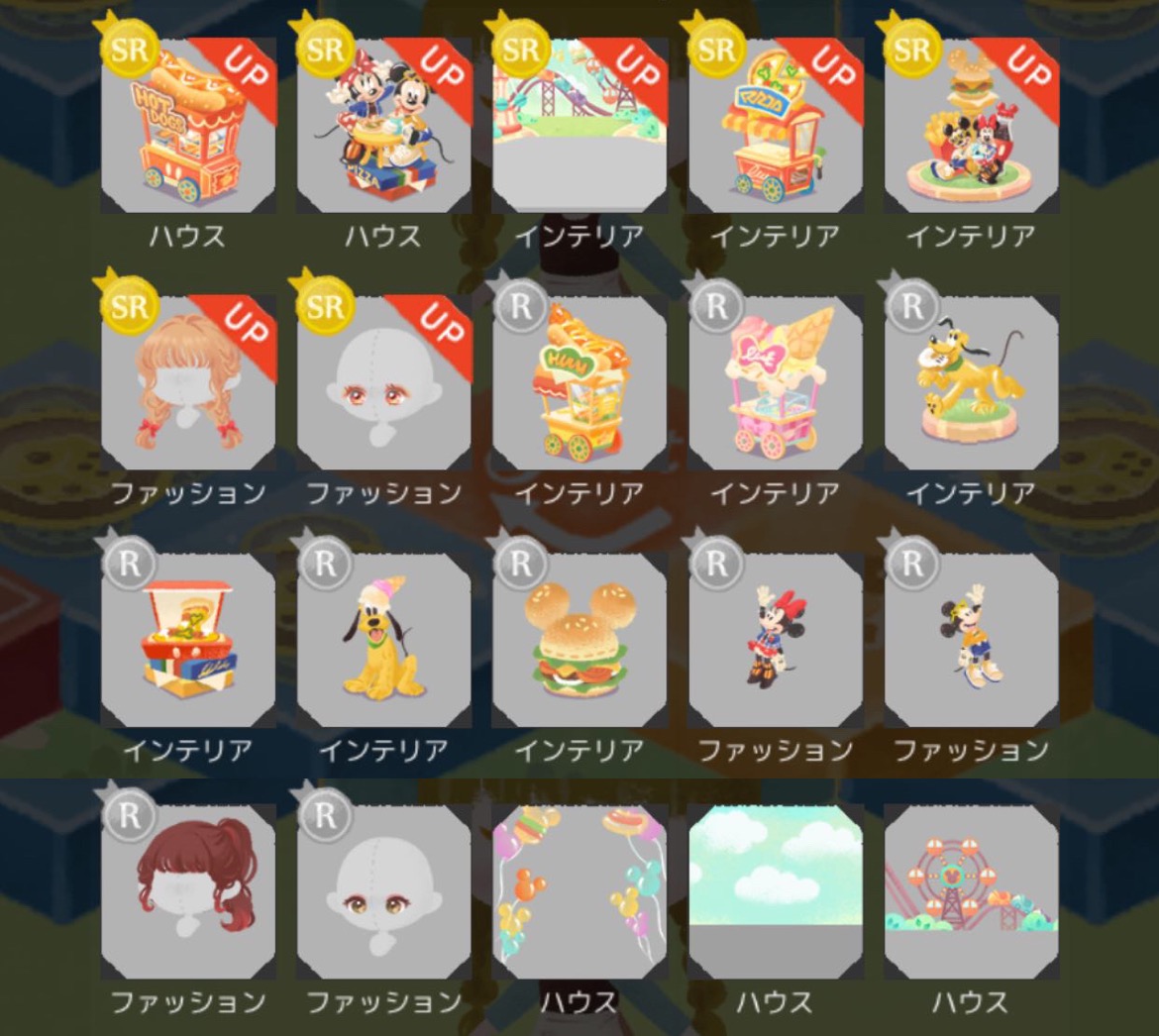Open the R ice cream cone cart interior
The width and height of the screenshot is (1159, 1036).
point(775,383)
